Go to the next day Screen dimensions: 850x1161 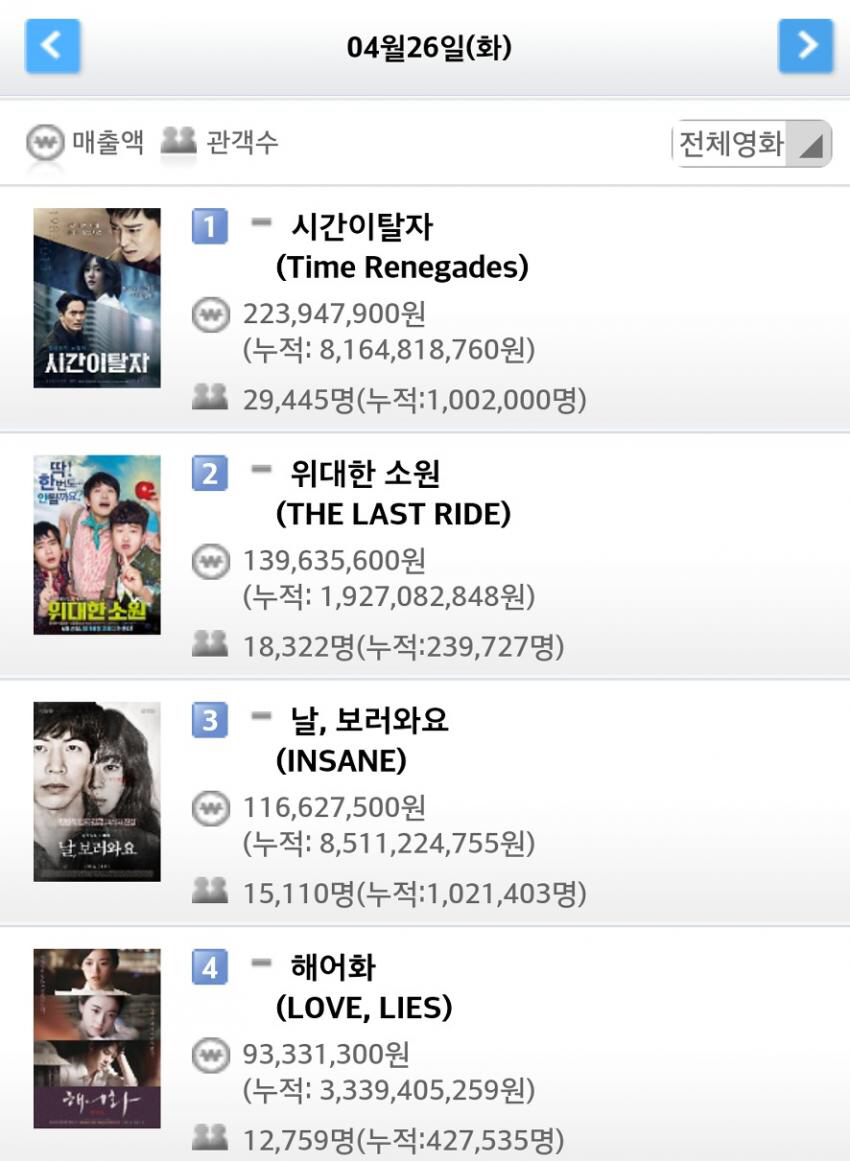(805, 46)
